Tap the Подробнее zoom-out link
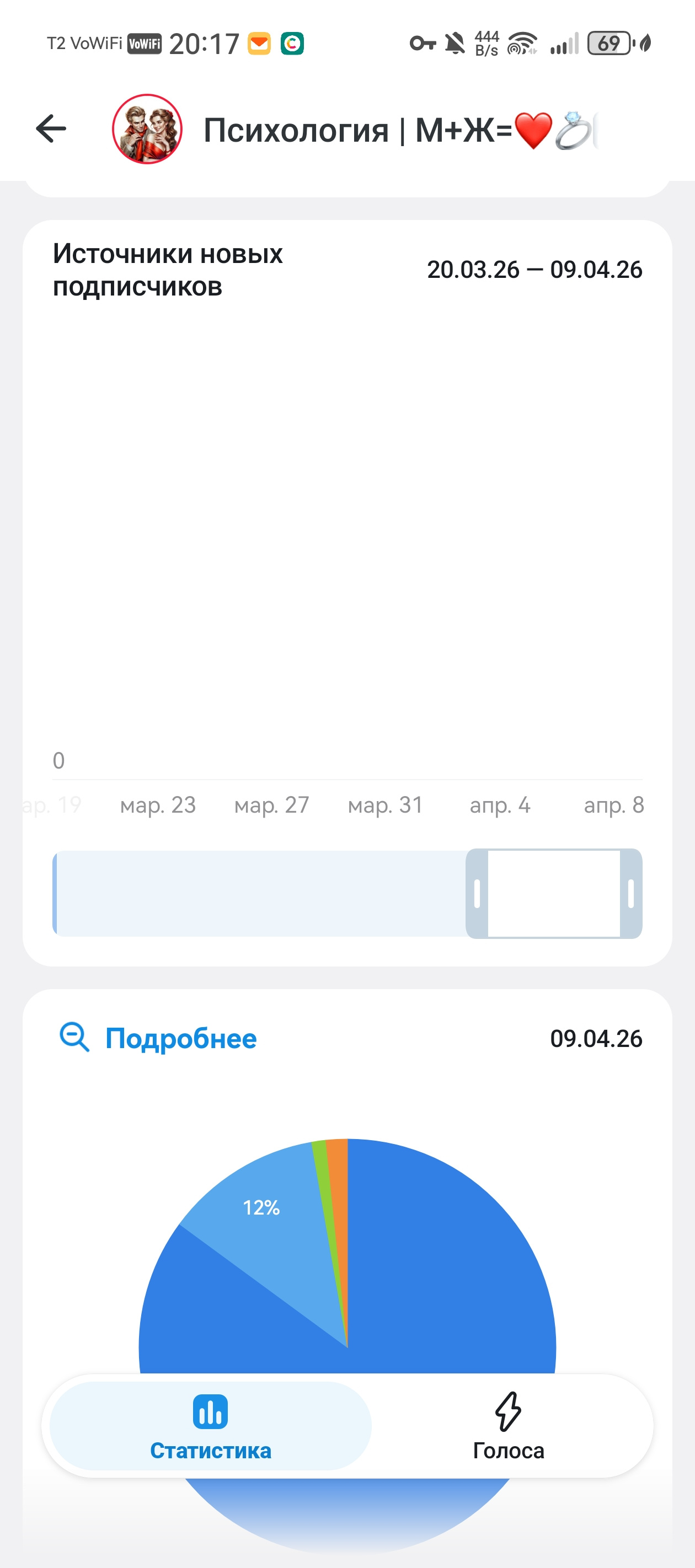 pos(158,1038)
